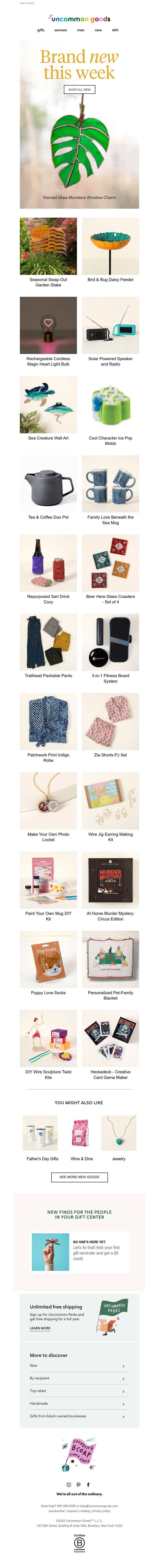The height and width of the screenshot is (1568, 159).
Task: Follow the Learn More link for Perks
Action: (x=40, y=1328)
